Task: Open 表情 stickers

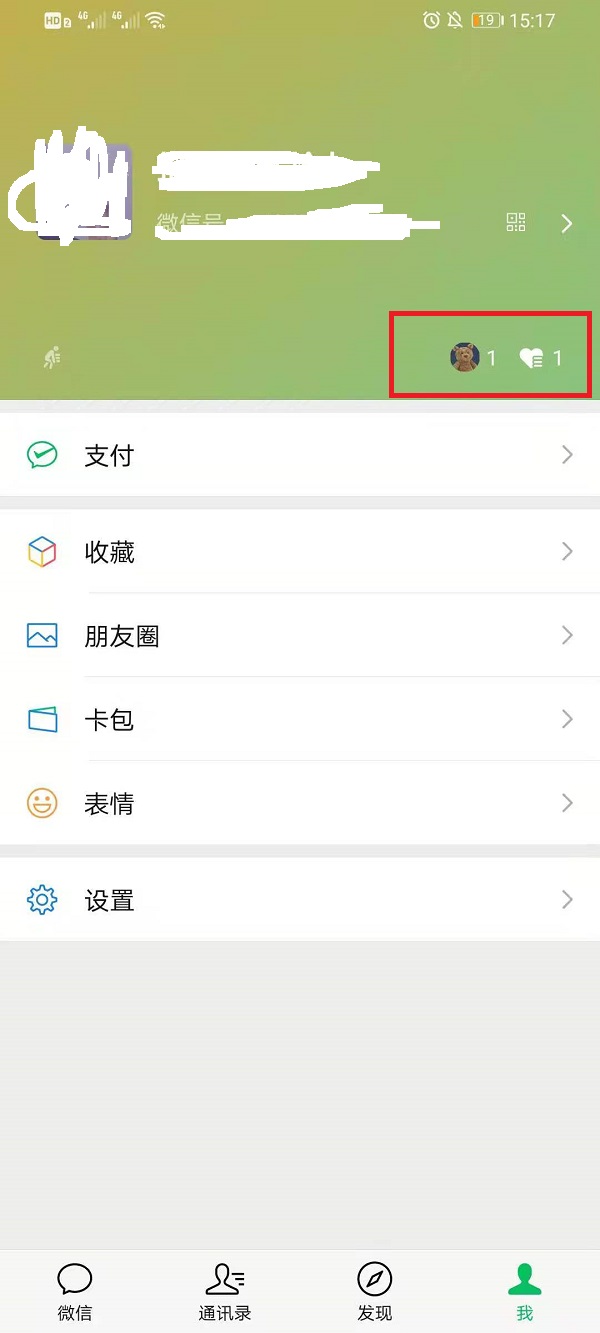Action: pos(300,803)
